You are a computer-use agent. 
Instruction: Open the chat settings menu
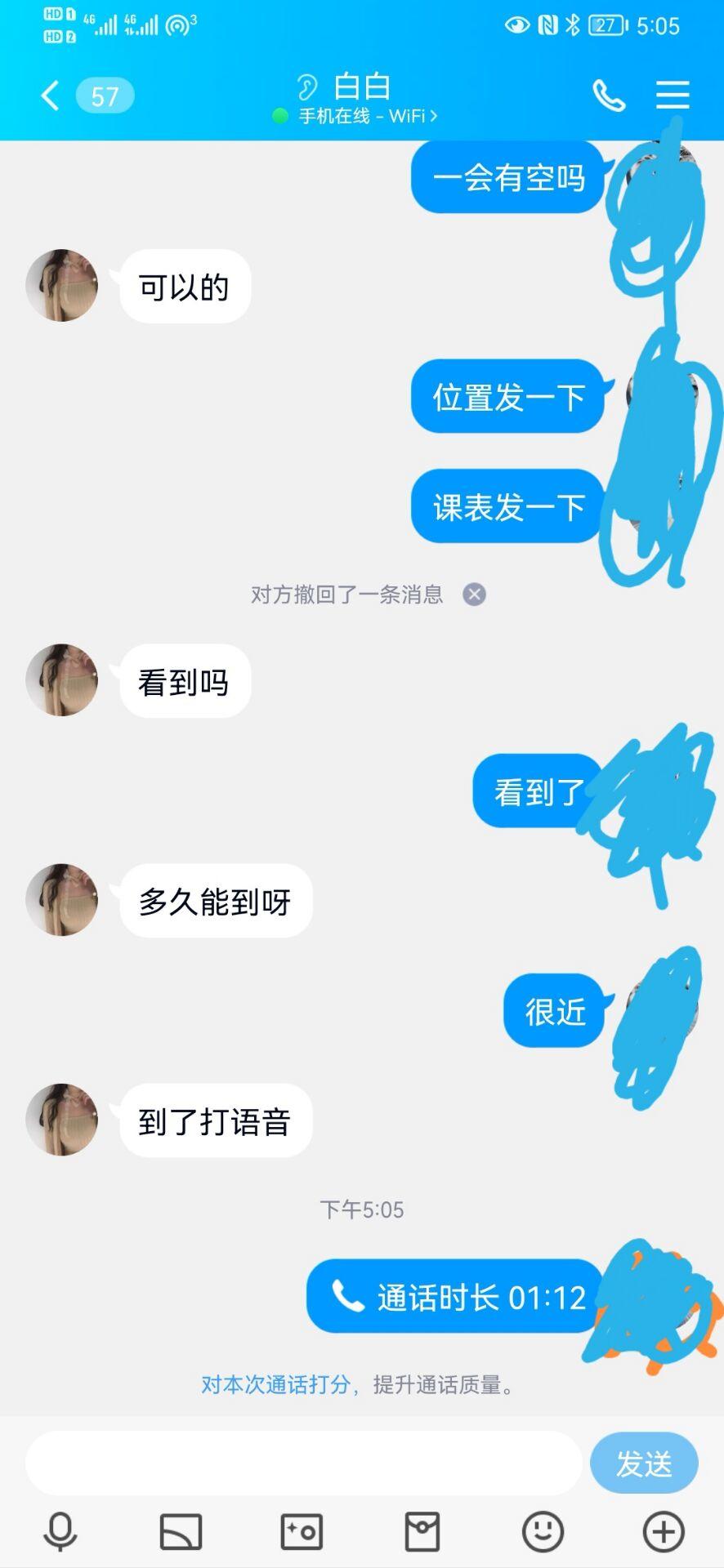[x=673, y=95]
